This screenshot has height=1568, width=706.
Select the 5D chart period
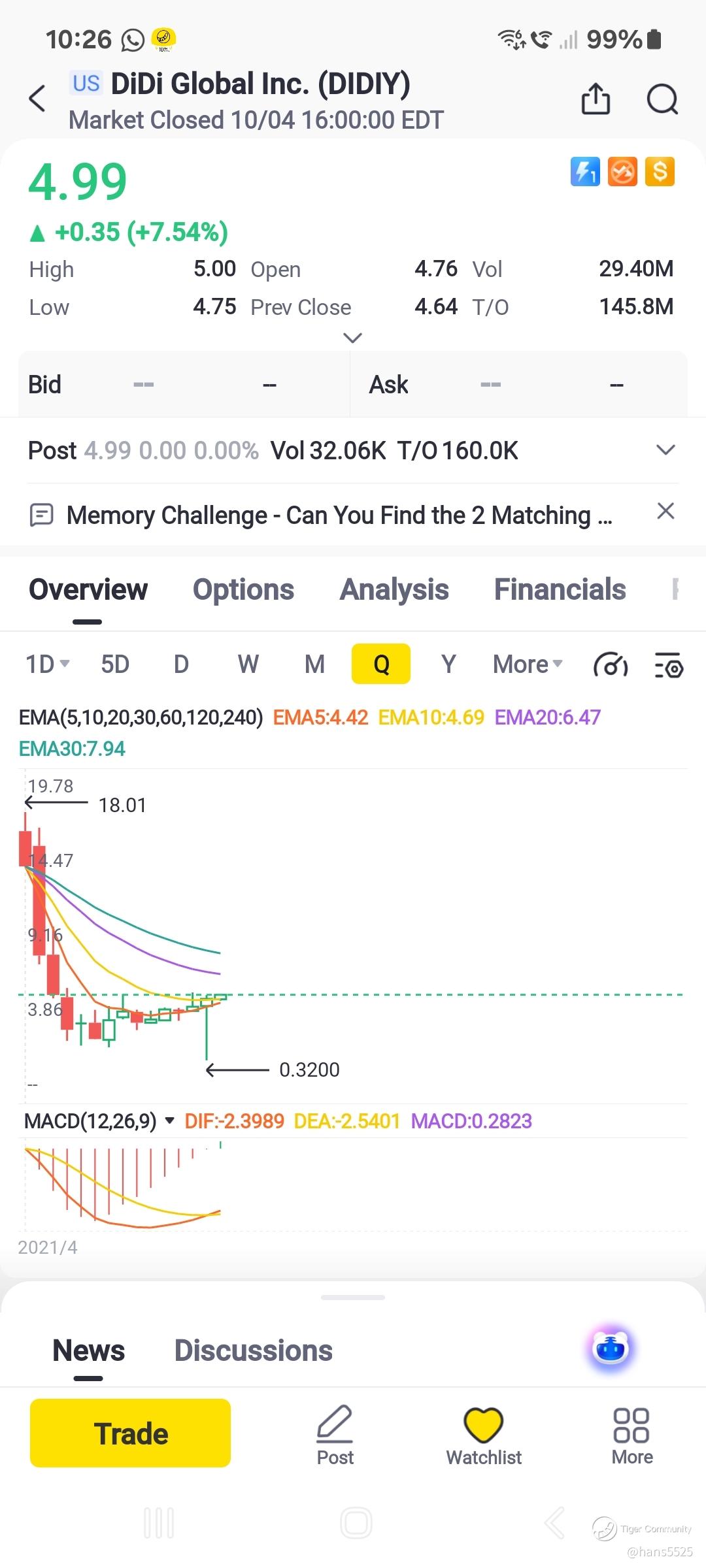point(115,664)
